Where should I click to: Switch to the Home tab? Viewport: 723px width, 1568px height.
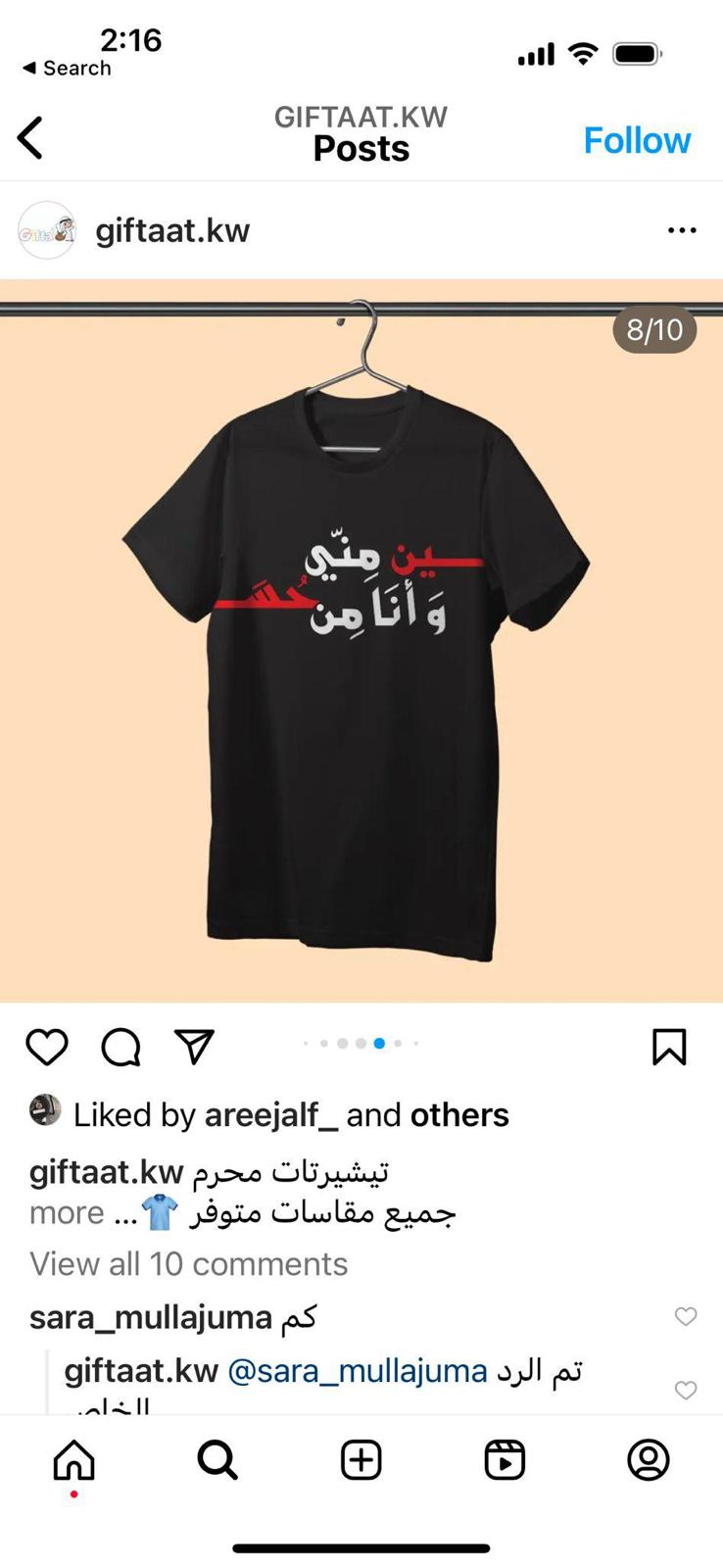pos(73,1460)
